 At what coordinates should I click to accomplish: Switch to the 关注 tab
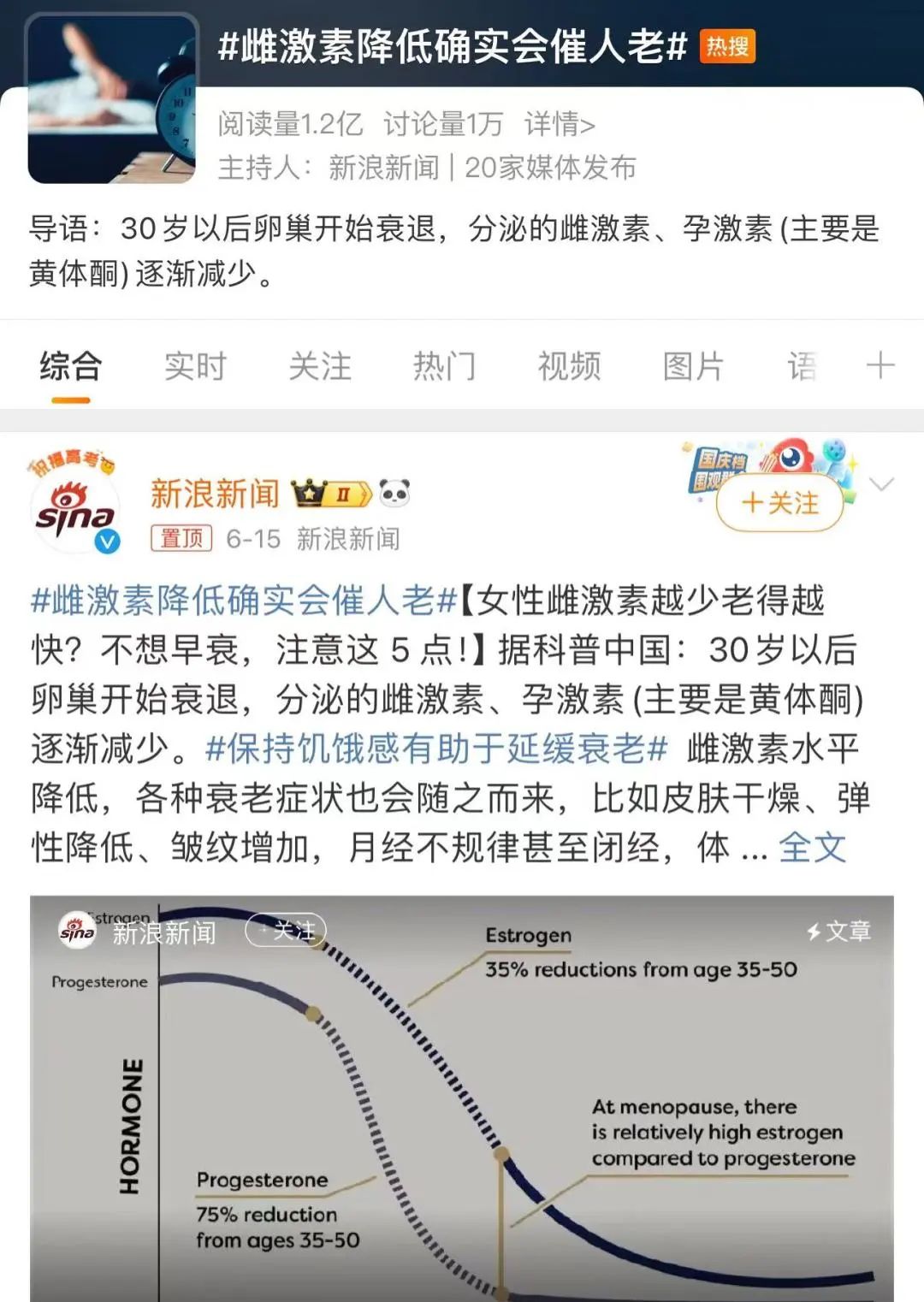tap(320, 366)
